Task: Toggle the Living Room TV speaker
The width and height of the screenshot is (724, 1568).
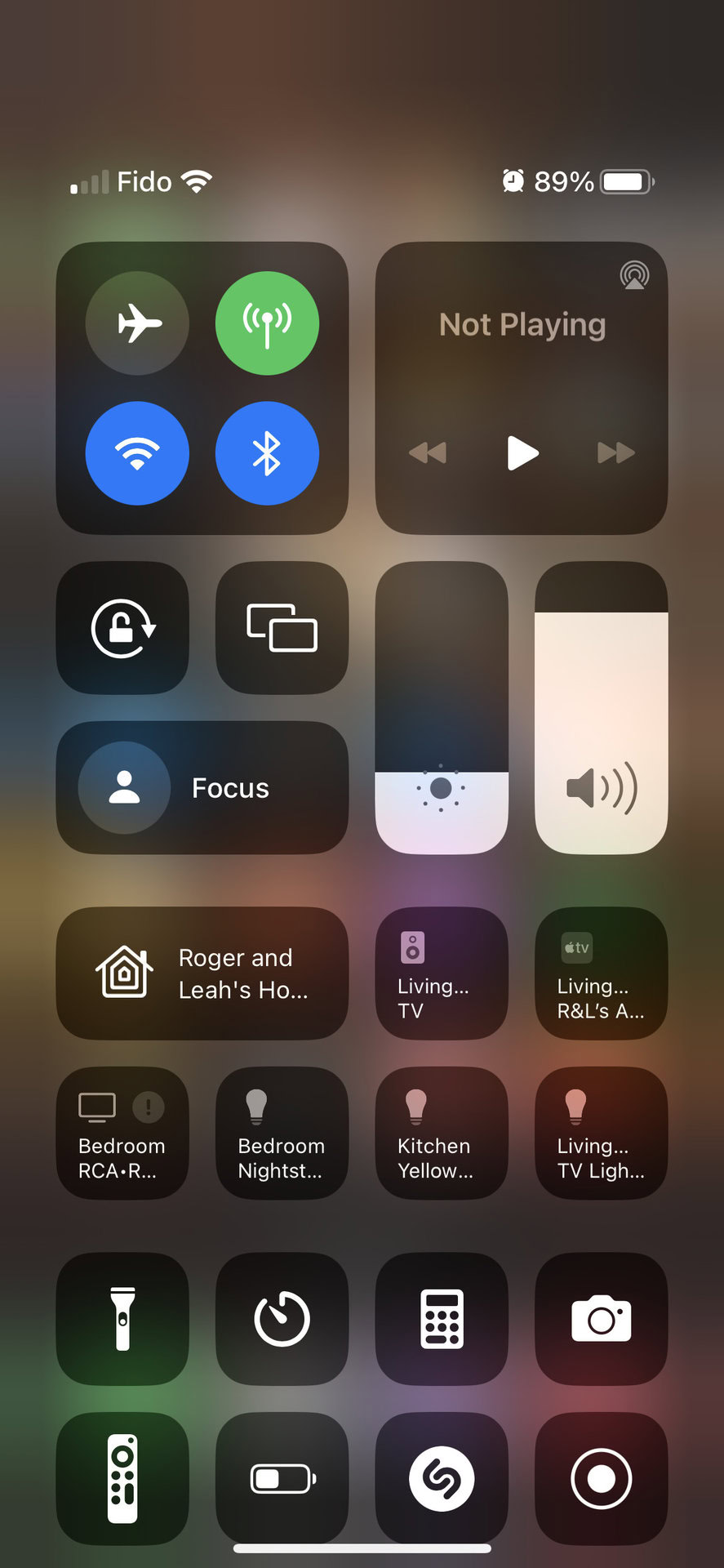Action: [x=442, y=973]
